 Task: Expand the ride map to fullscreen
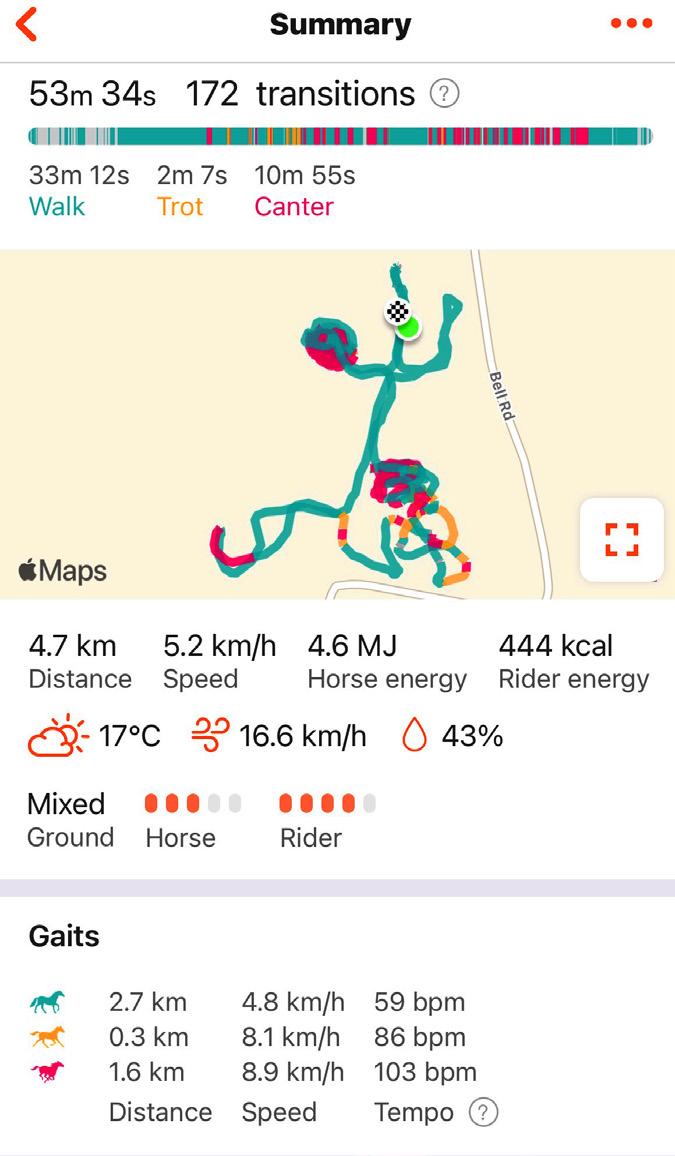[621, 539]
